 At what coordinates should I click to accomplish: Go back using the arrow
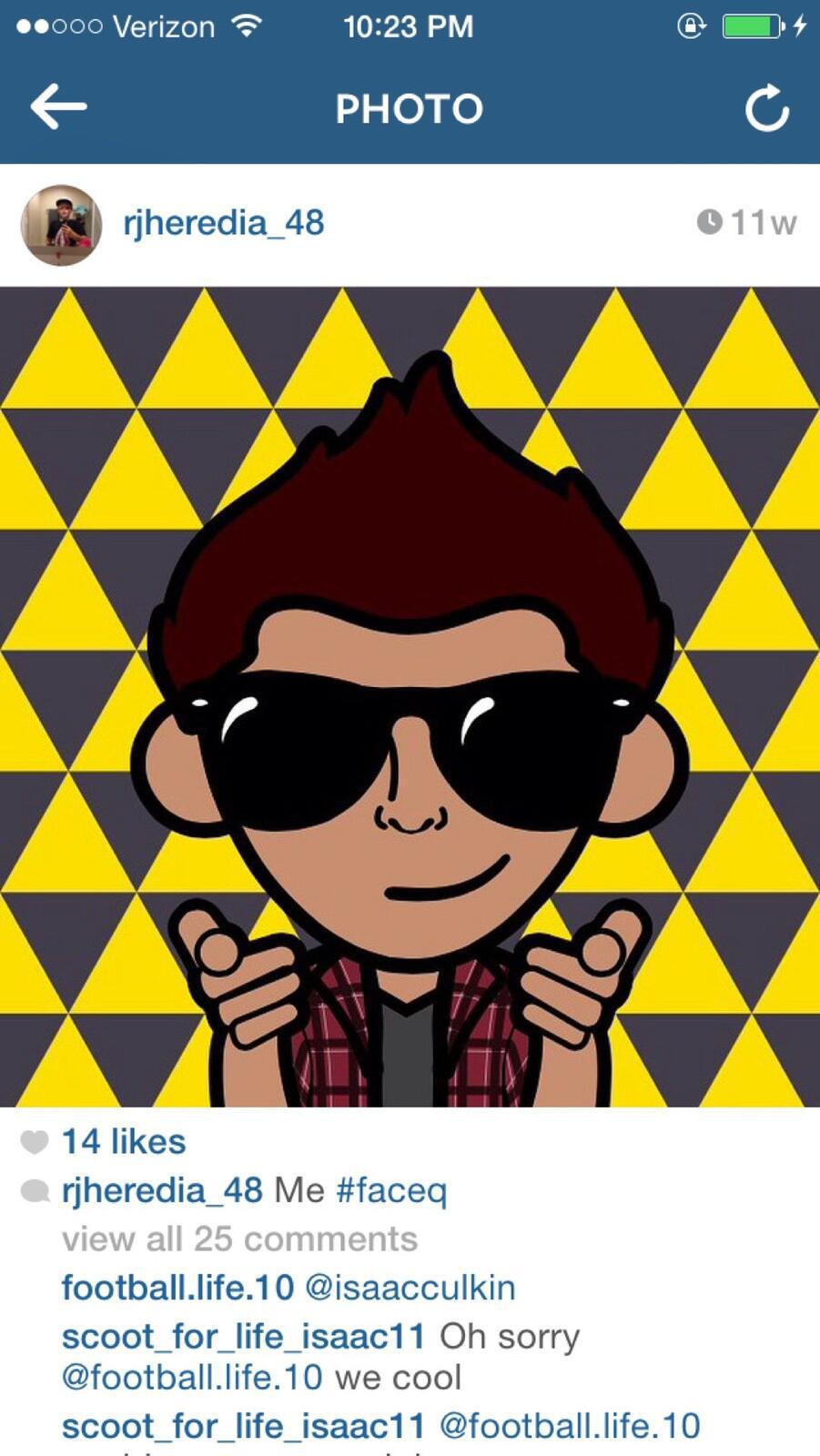pyautogui.click(x=59, y=107)
